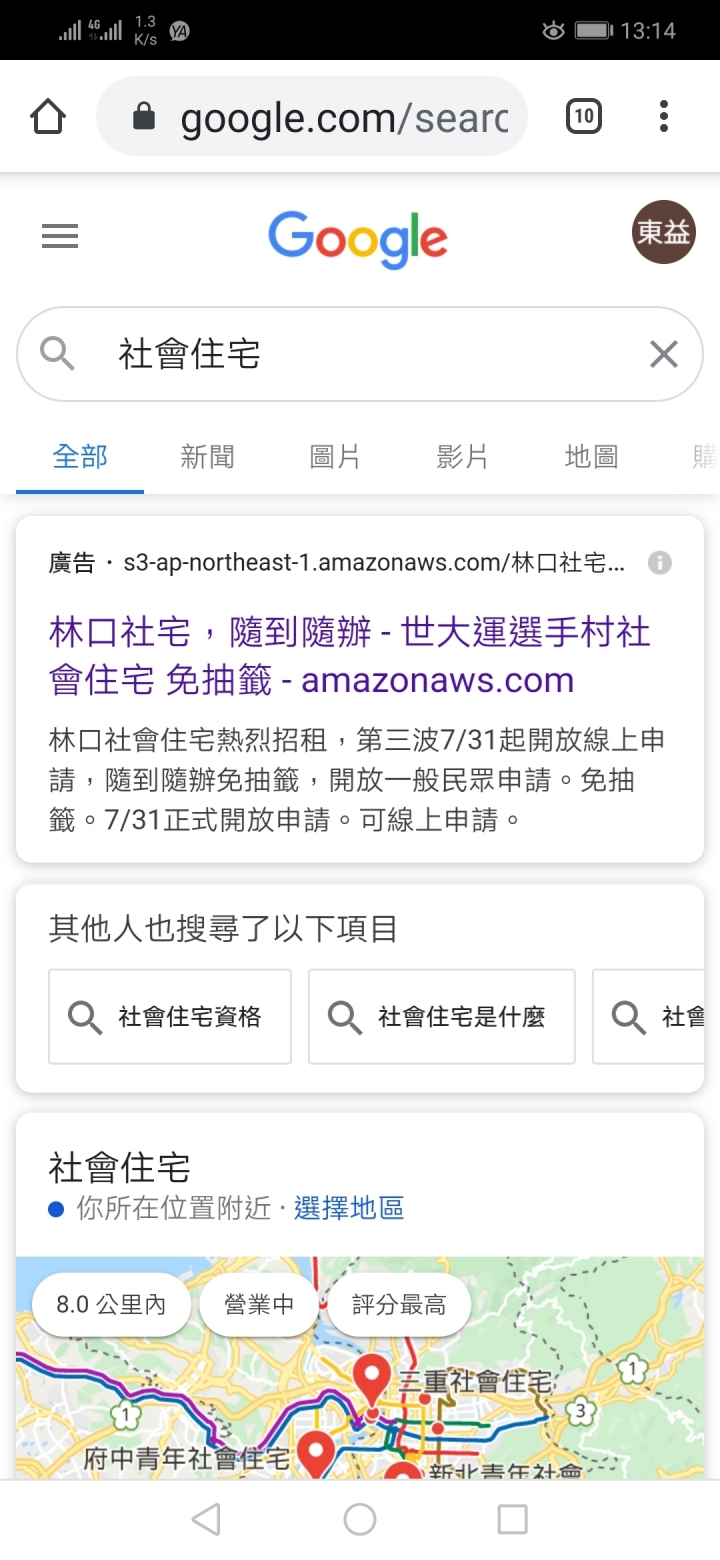
Task: Switch to the 圖片 tab
Action: coord(335,457)
